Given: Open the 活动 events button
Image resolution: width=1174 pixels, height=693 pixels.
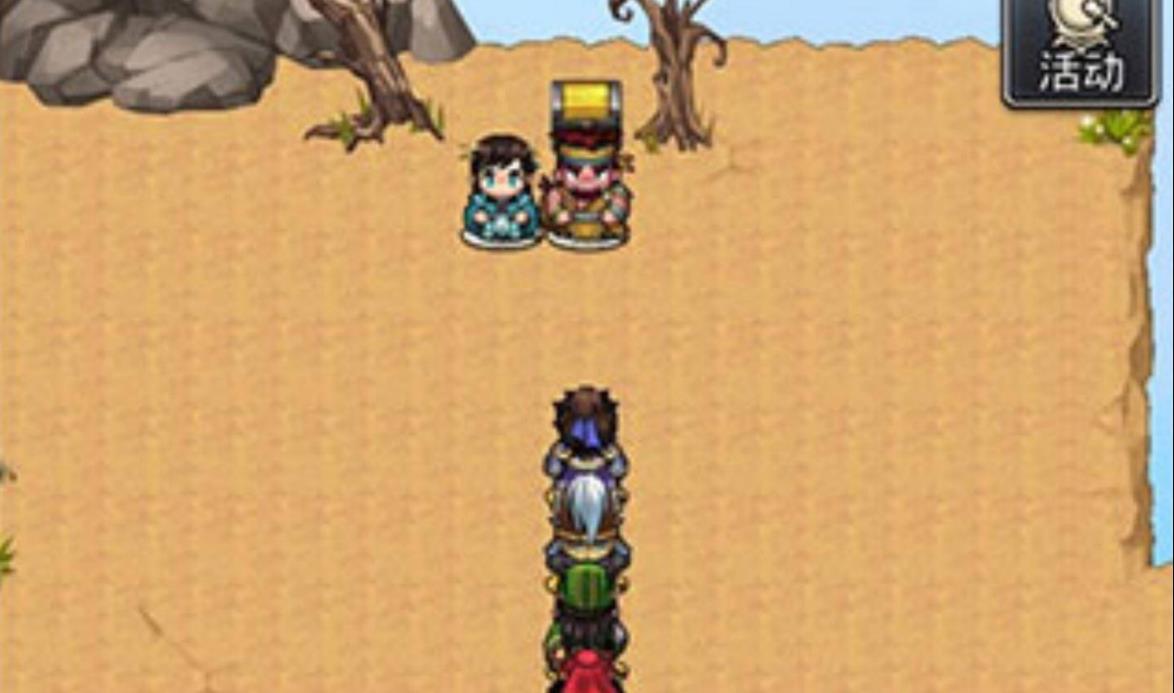Looking at the screenshot, I should (1080, 52).
